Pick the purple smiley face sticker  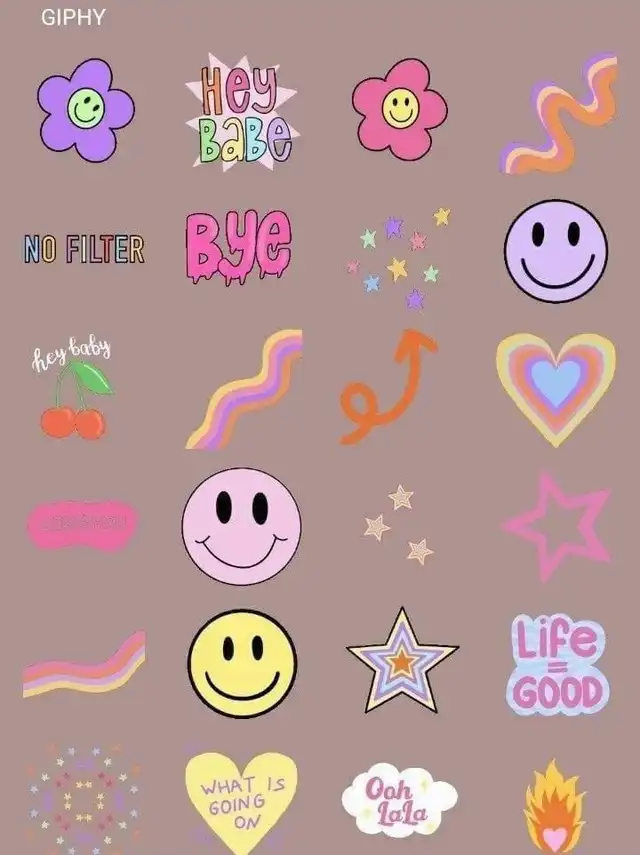point(555,251)
